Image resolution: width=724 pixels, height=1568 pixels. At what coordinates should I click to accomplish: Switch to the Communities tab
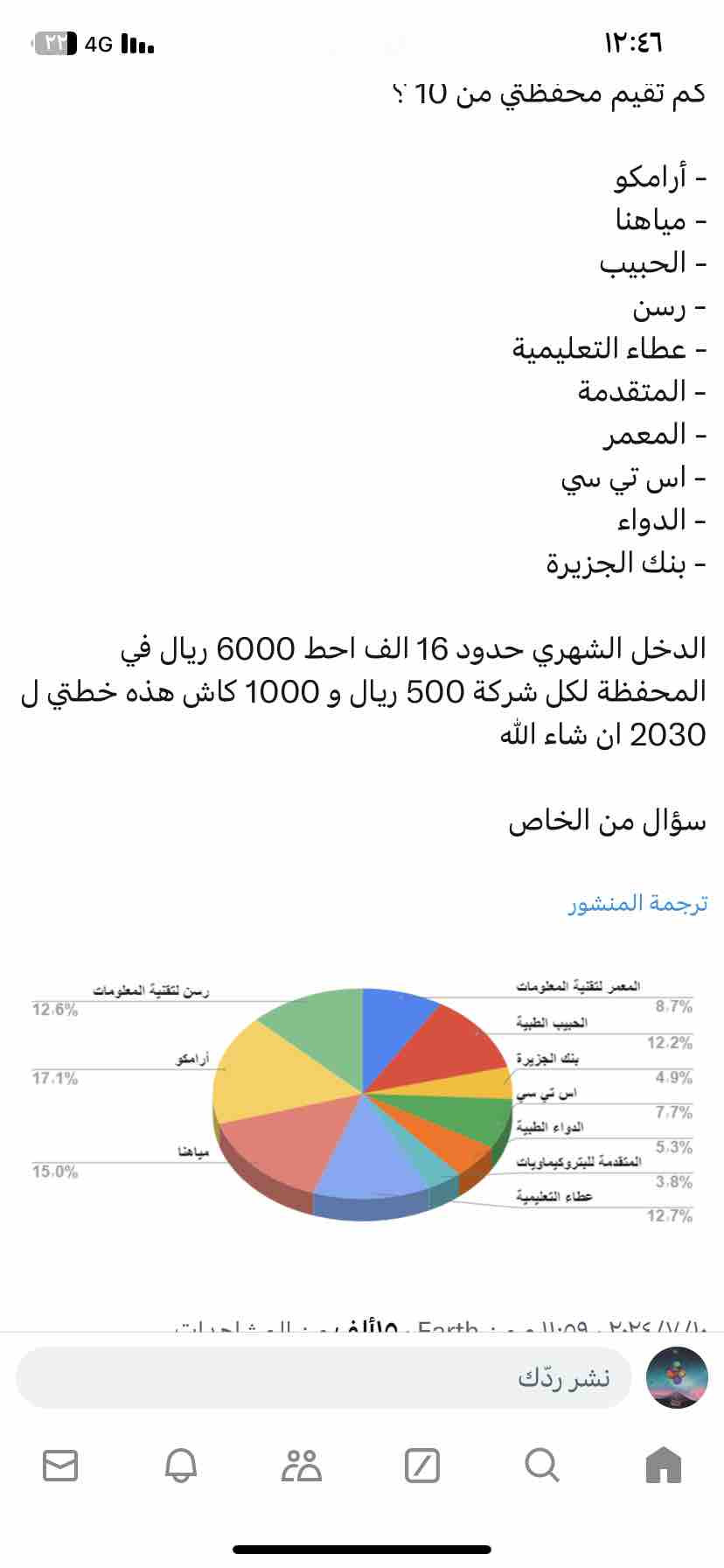(x=302, y=1465)
